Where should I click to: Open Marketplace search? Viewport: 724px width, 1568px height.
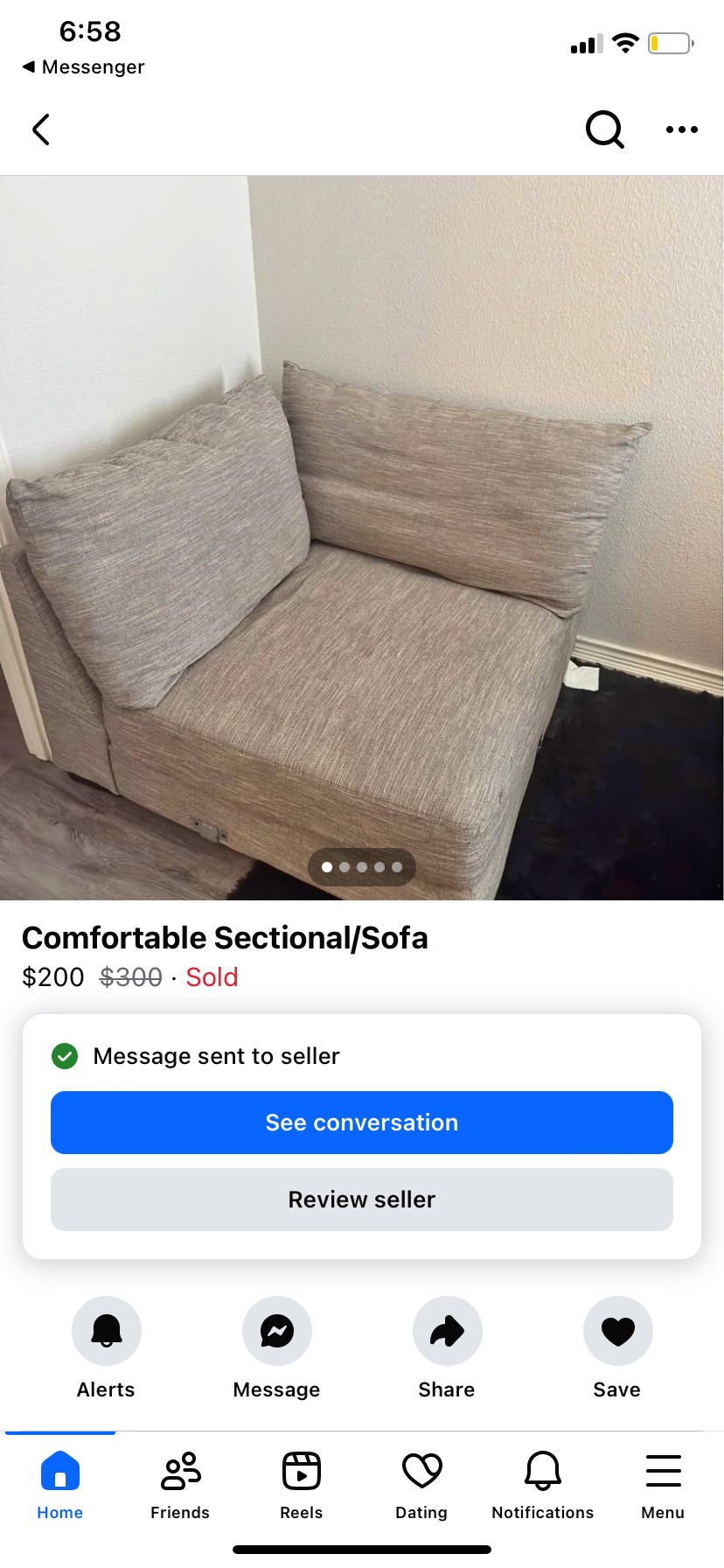[604, 129]
